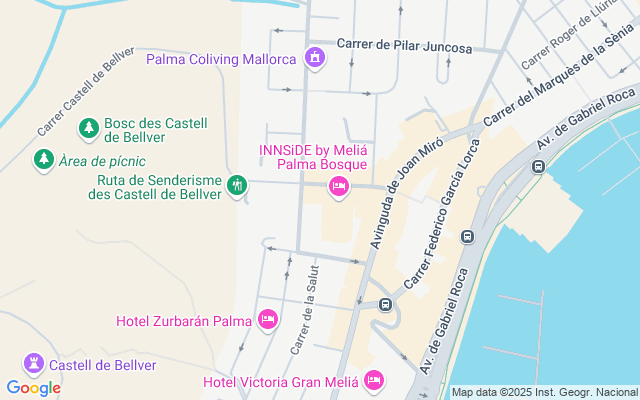Open Ruta de Senderisme des Castell de Bellver marker
The width and height of the screenshot is (640, 400).
tap(237, 186)
